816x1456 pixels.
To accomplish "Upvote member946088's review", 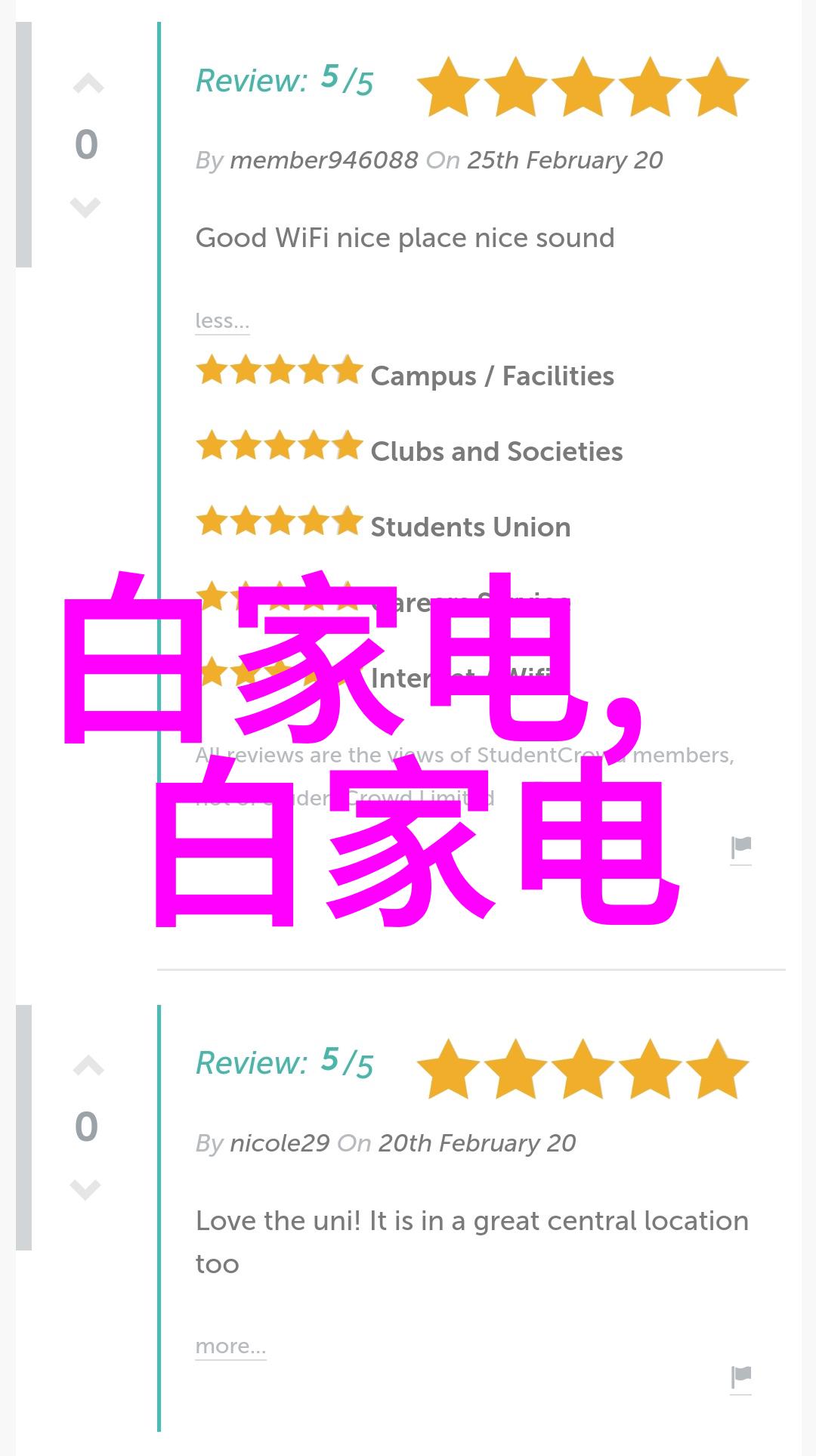I will 88,84.
